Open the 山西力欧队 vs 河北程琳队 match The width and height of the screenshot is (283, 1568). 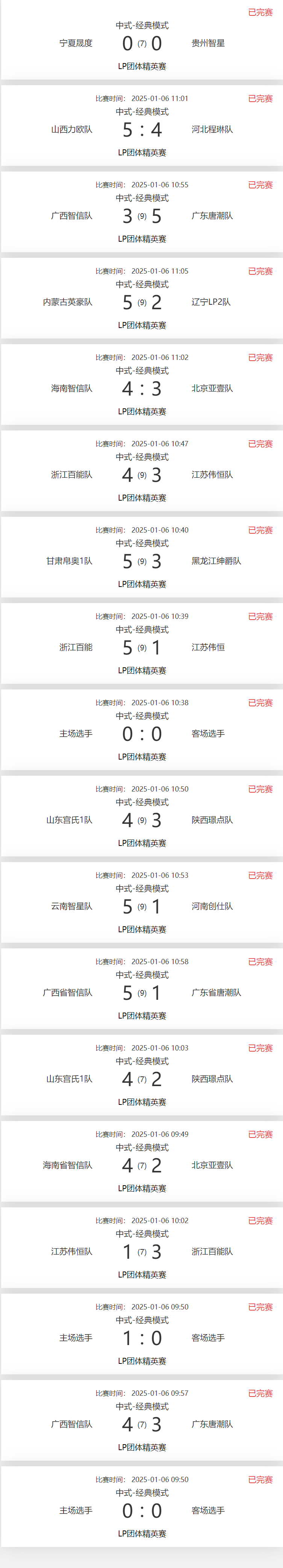click(x=141, y=129)
